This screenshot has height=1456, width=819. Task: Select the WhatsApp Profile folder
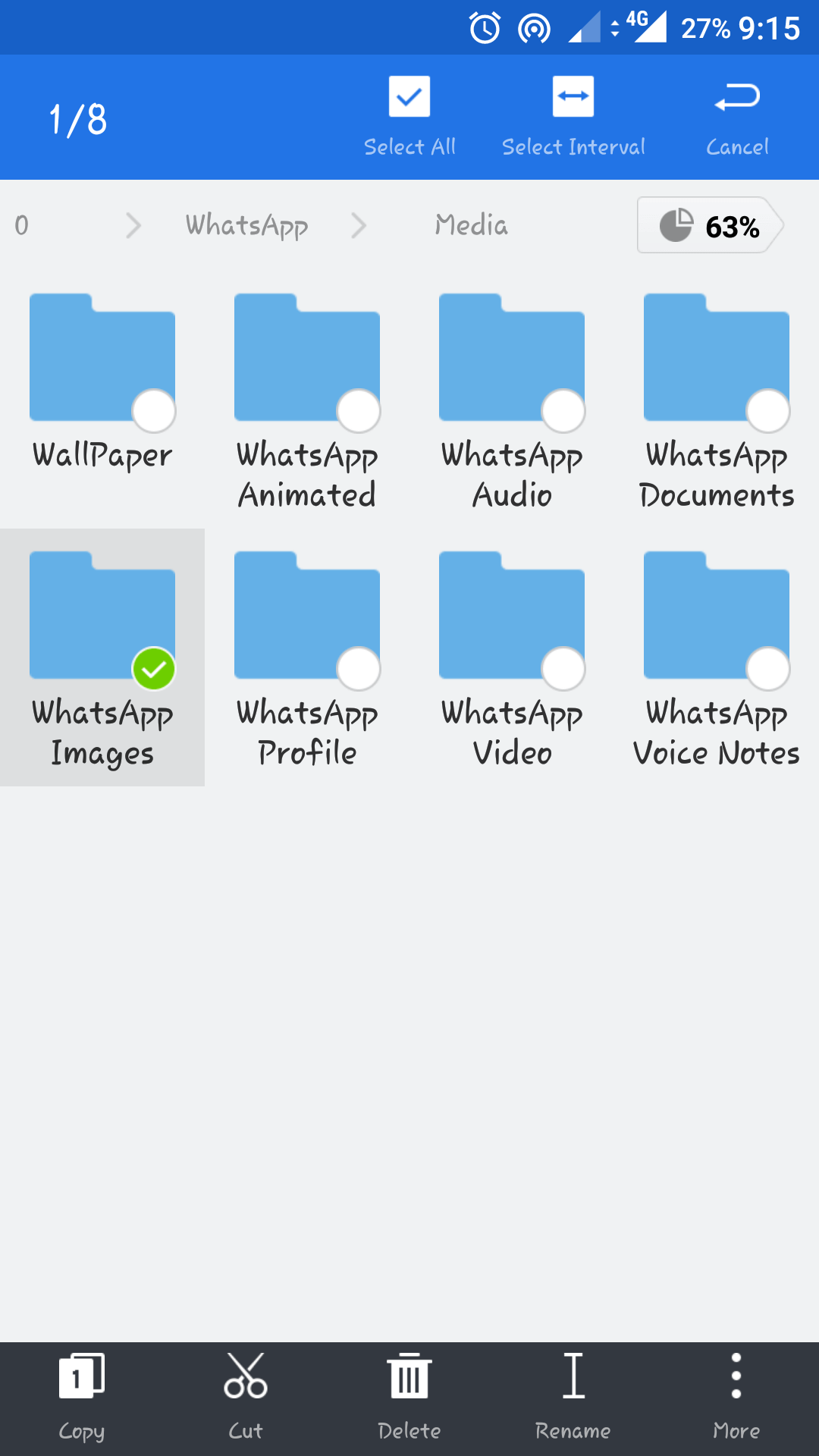tap(307, 657)
